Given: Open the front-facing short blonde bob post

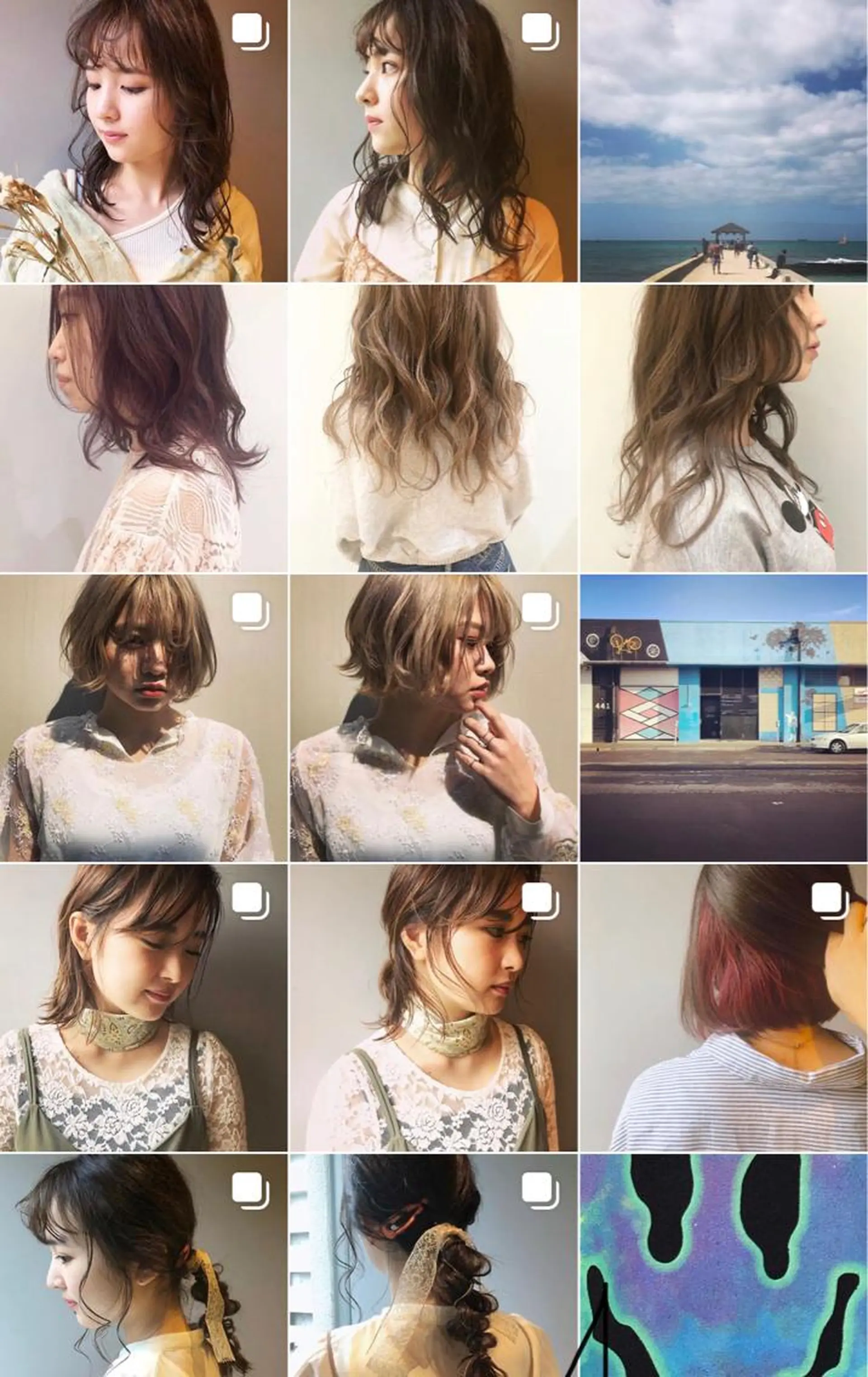Looking at the screenshot, I should (143, 718).
